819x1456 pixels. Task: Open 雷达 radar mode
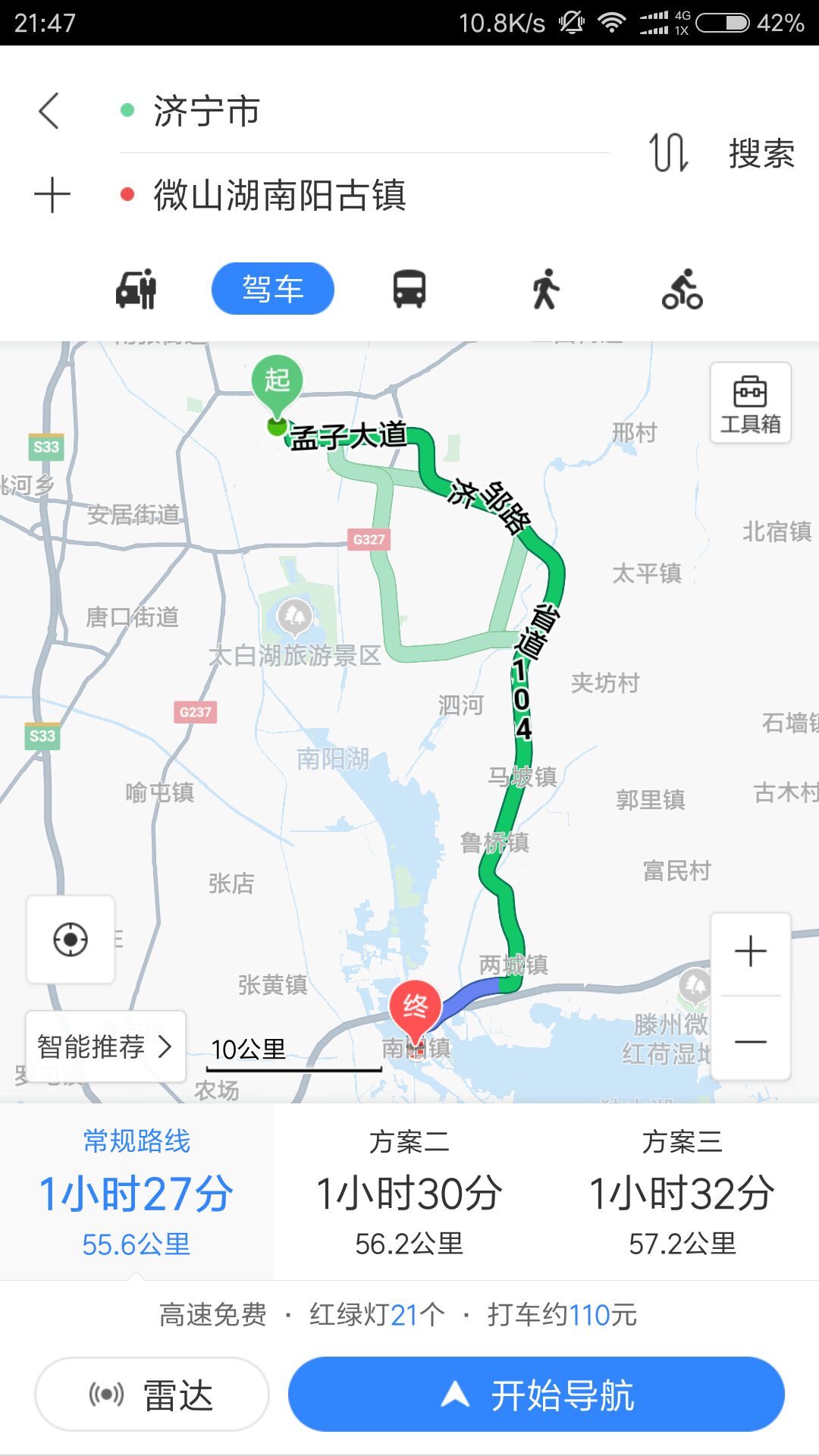[x=152, y=1394]
